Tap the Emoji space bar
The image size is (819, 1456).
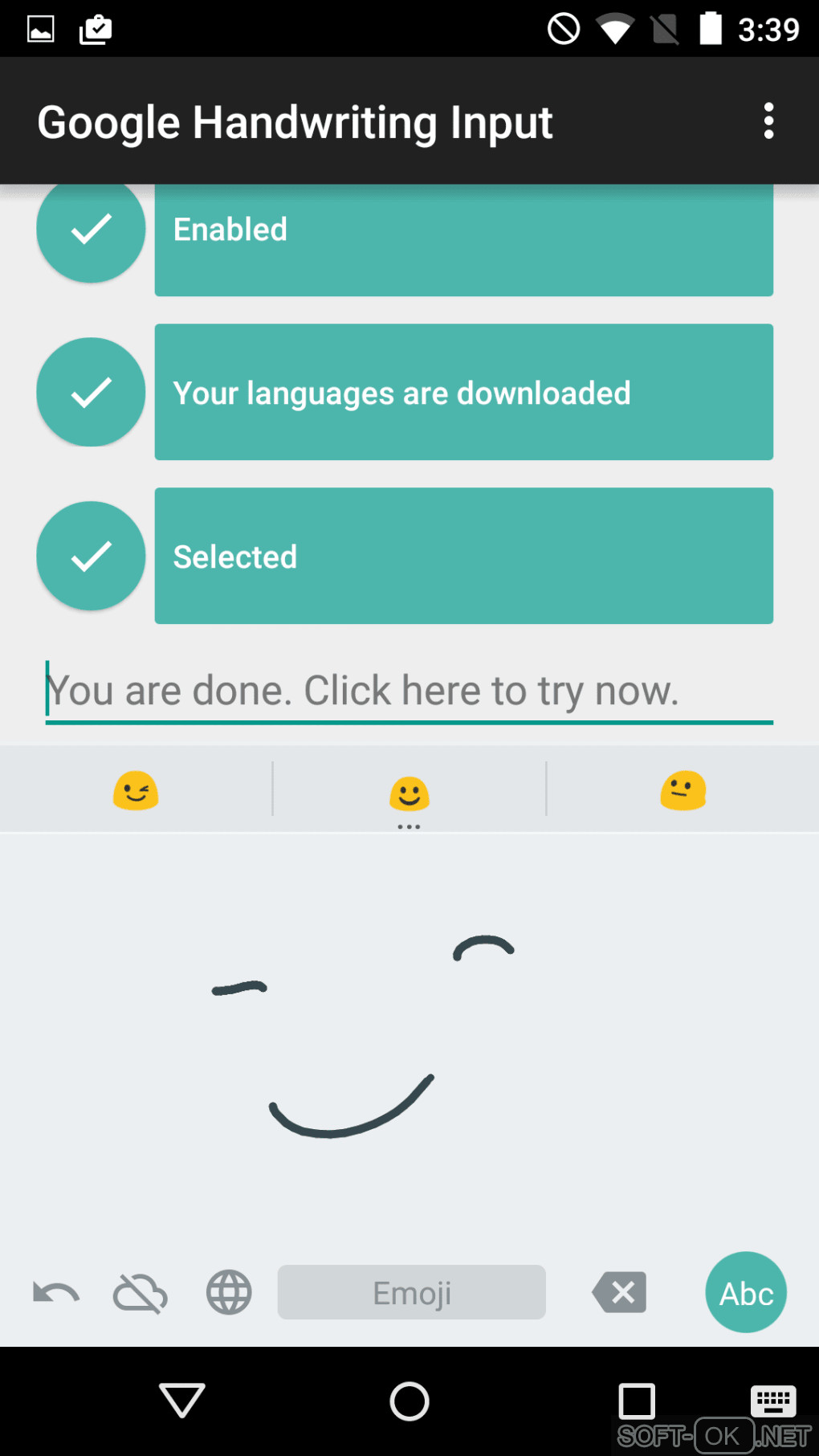pyautogui.click(x=411, y=1292)
